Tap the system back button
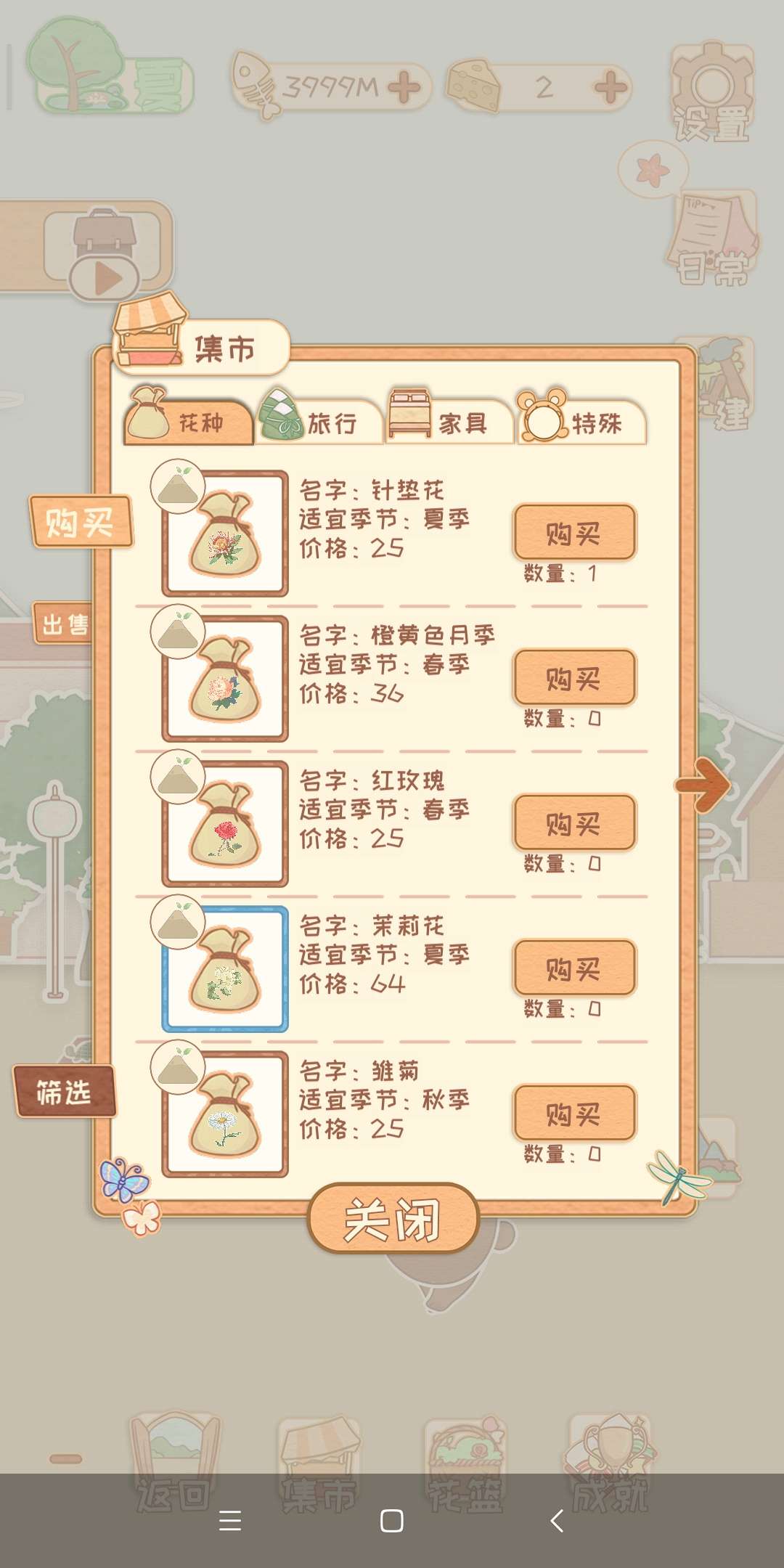Image resolution: width=784 pixels, height=1568 pixels. tap(557, 1521)
